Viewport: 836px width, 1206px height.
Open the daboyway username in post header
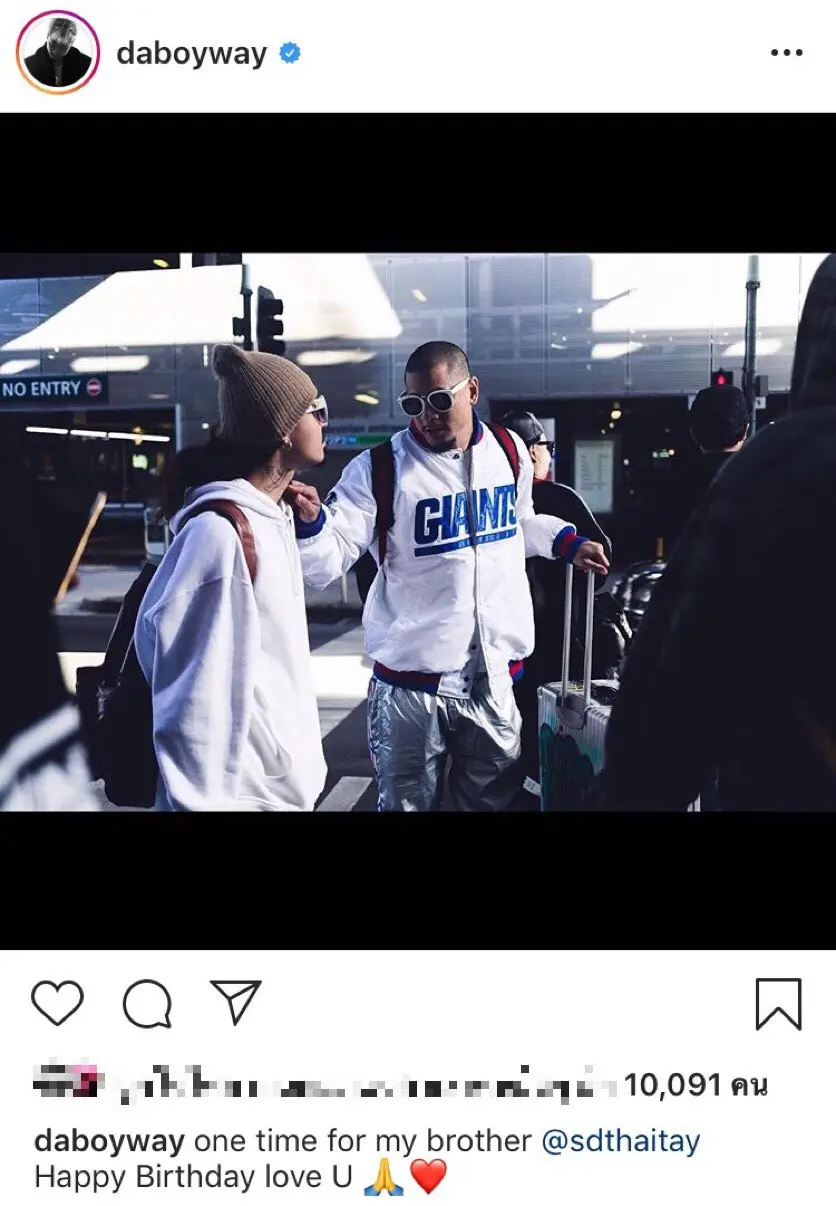tap(191, 53)
